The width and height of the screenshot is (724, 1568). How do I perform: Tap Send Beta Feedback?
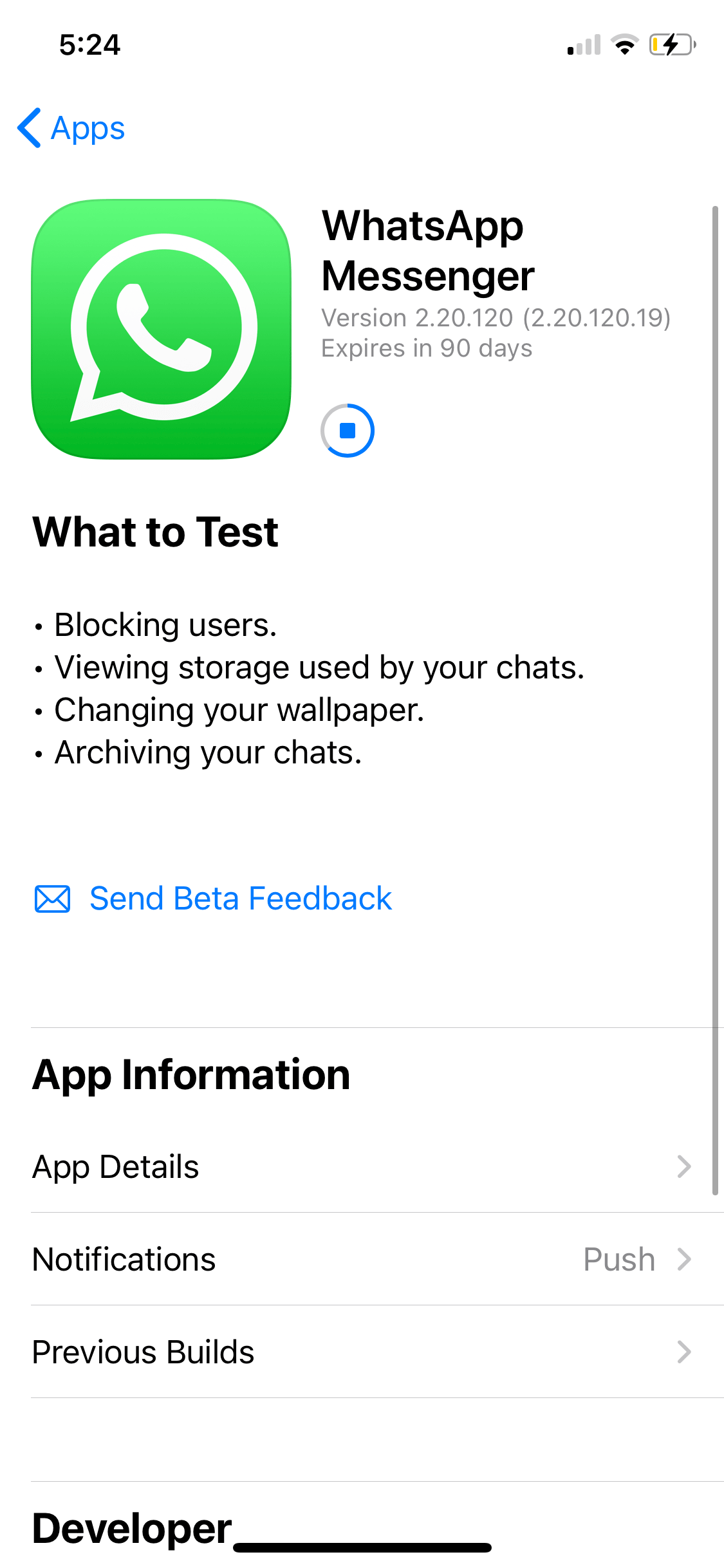[x=213, y=899]
